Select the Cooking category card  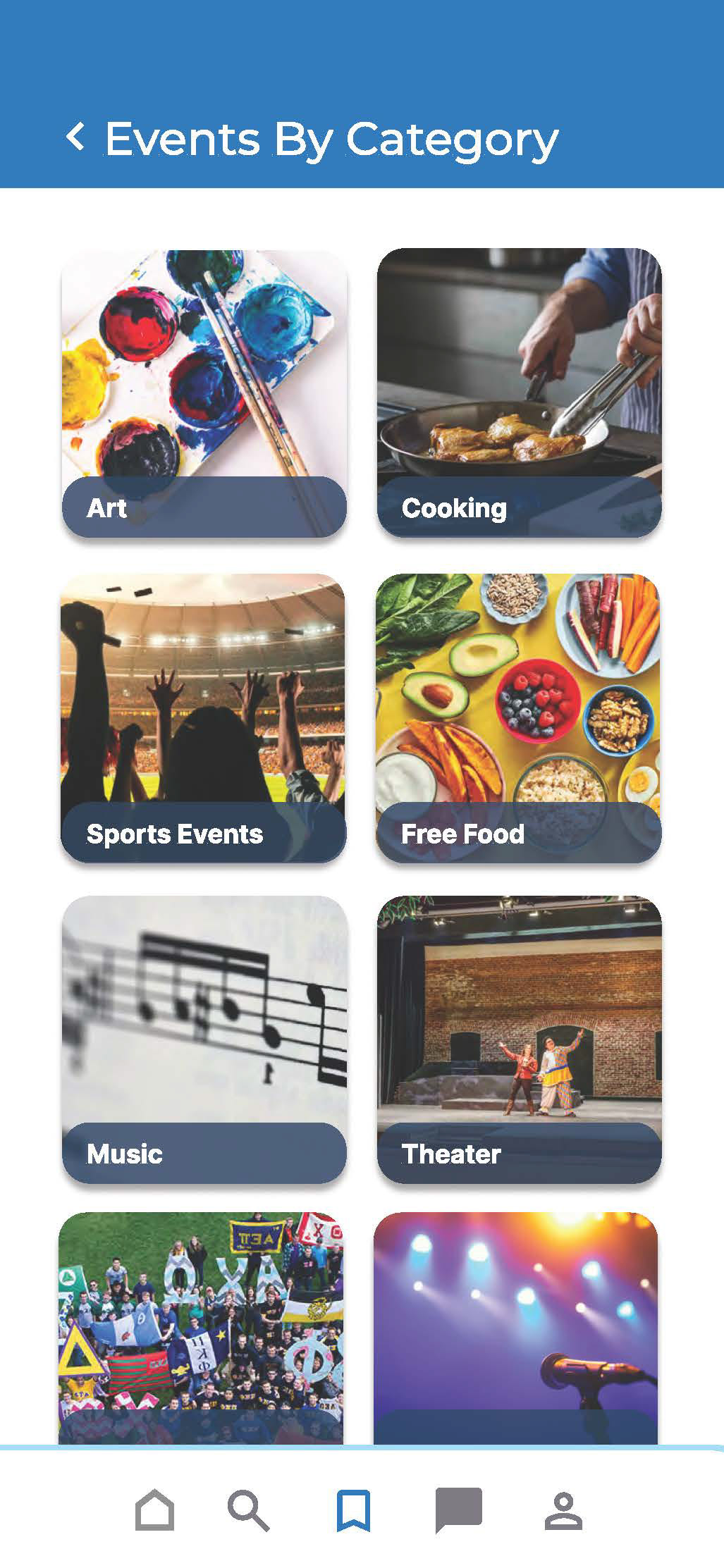(x=520, y=393)
